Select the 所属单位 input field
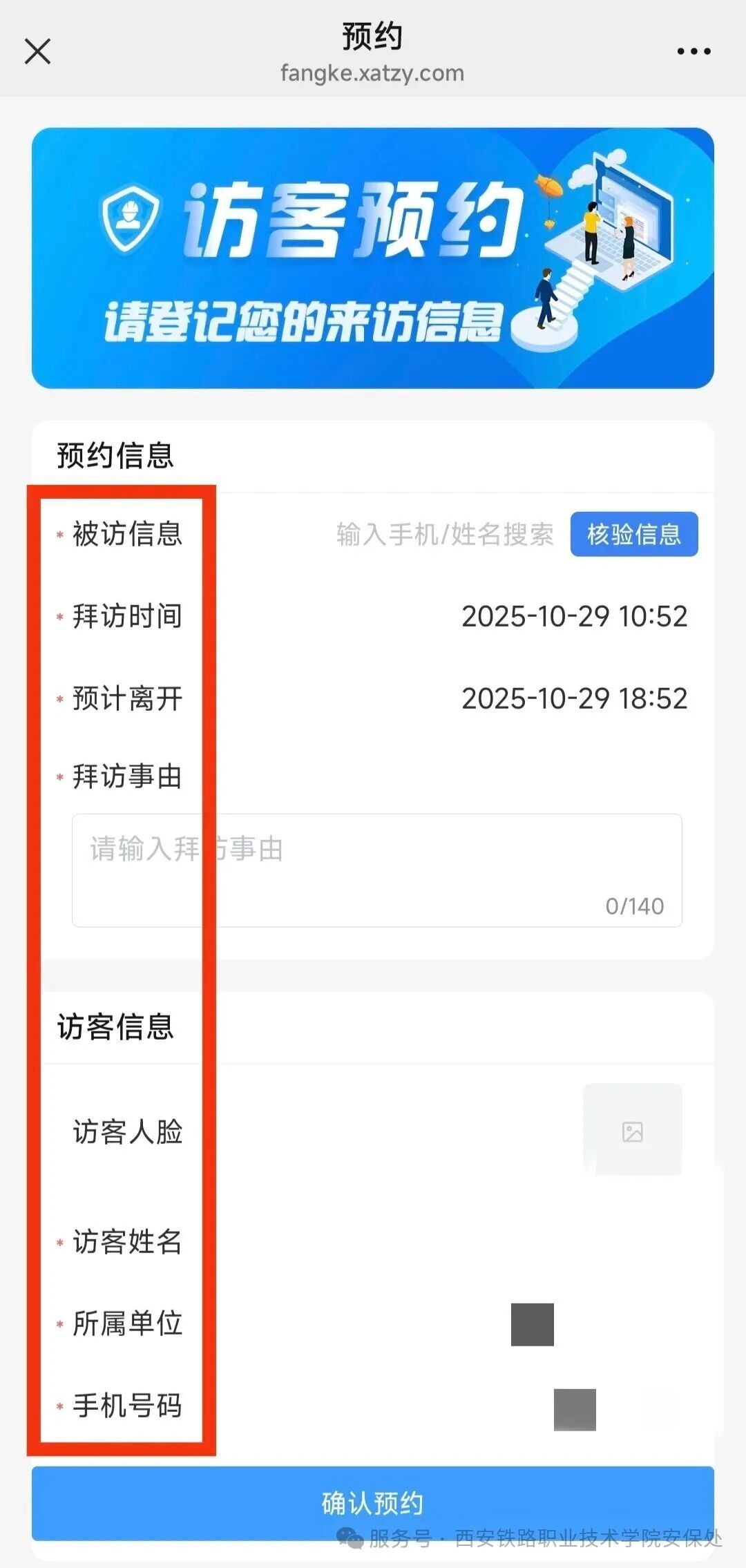Image resolution: width=746 pixels, height=1568 pixels. point(449,1323)
